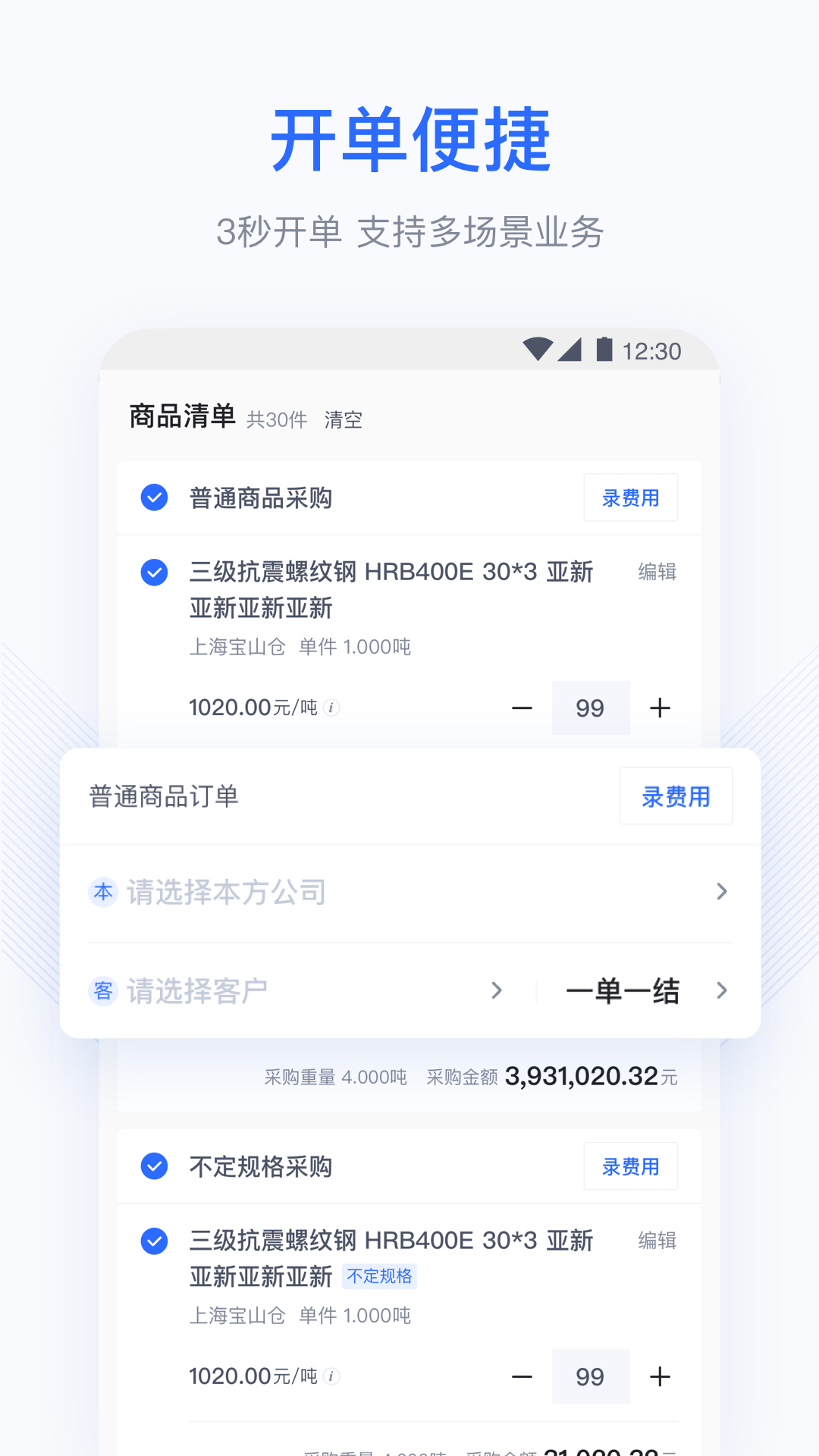Click 录费用 in the 普通商品订单 panel
The image size is (819, 1456).
[675, 796]
